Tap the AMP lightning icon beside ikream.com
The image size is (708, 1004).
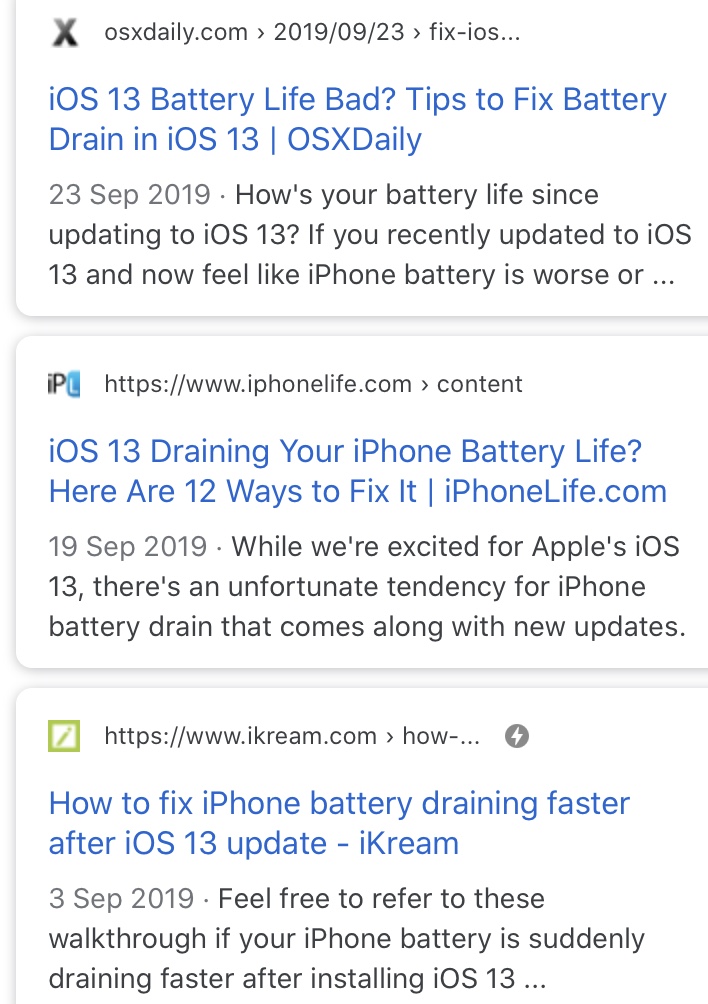(x=517, y=737)
